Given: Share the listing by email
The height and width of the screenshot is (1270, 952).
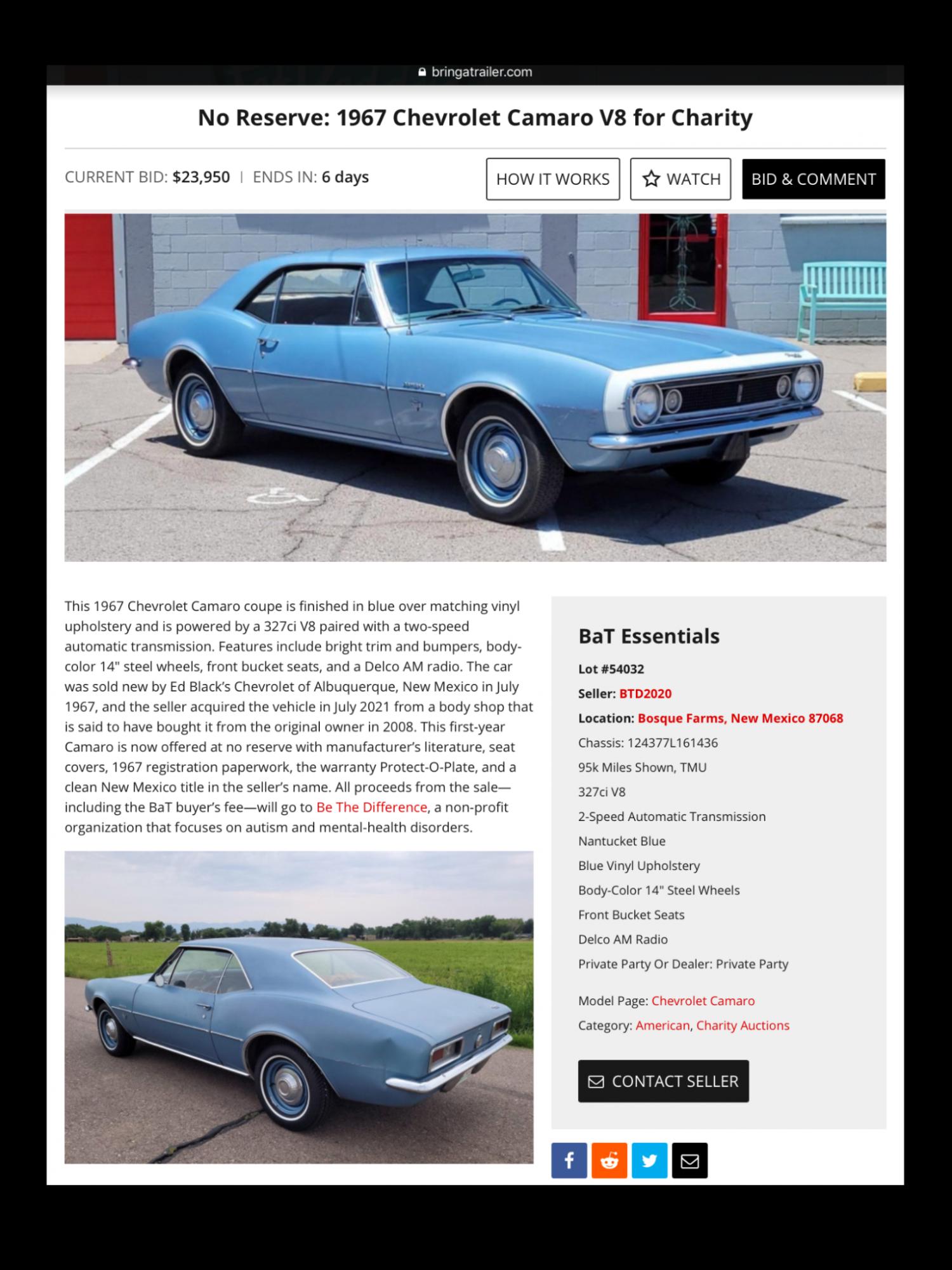Looking at the screenshot, I should coord(690,1161).
